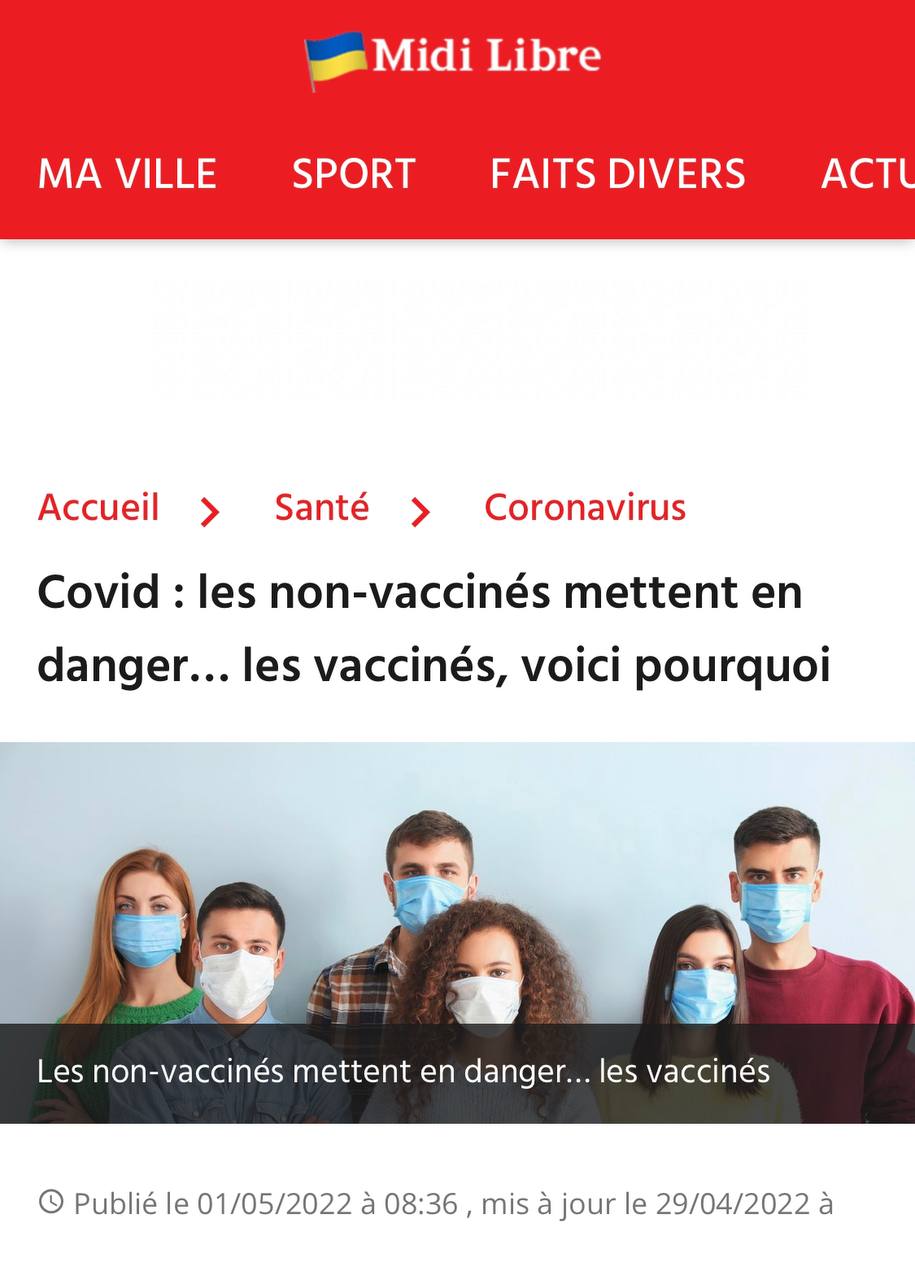Open the ACTU section
The width and height of the screenshot is (915, 1280).
868,174
